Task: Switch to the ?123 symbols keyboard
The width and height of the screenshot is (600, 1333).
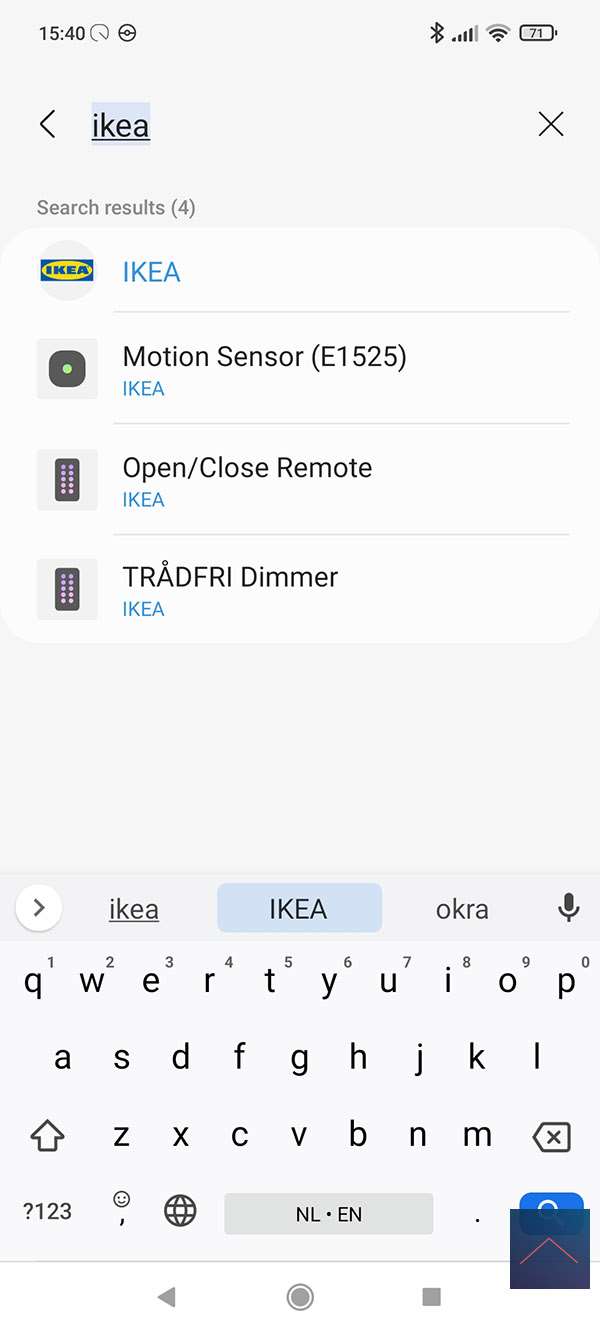Action: (x=47, y=1211)
